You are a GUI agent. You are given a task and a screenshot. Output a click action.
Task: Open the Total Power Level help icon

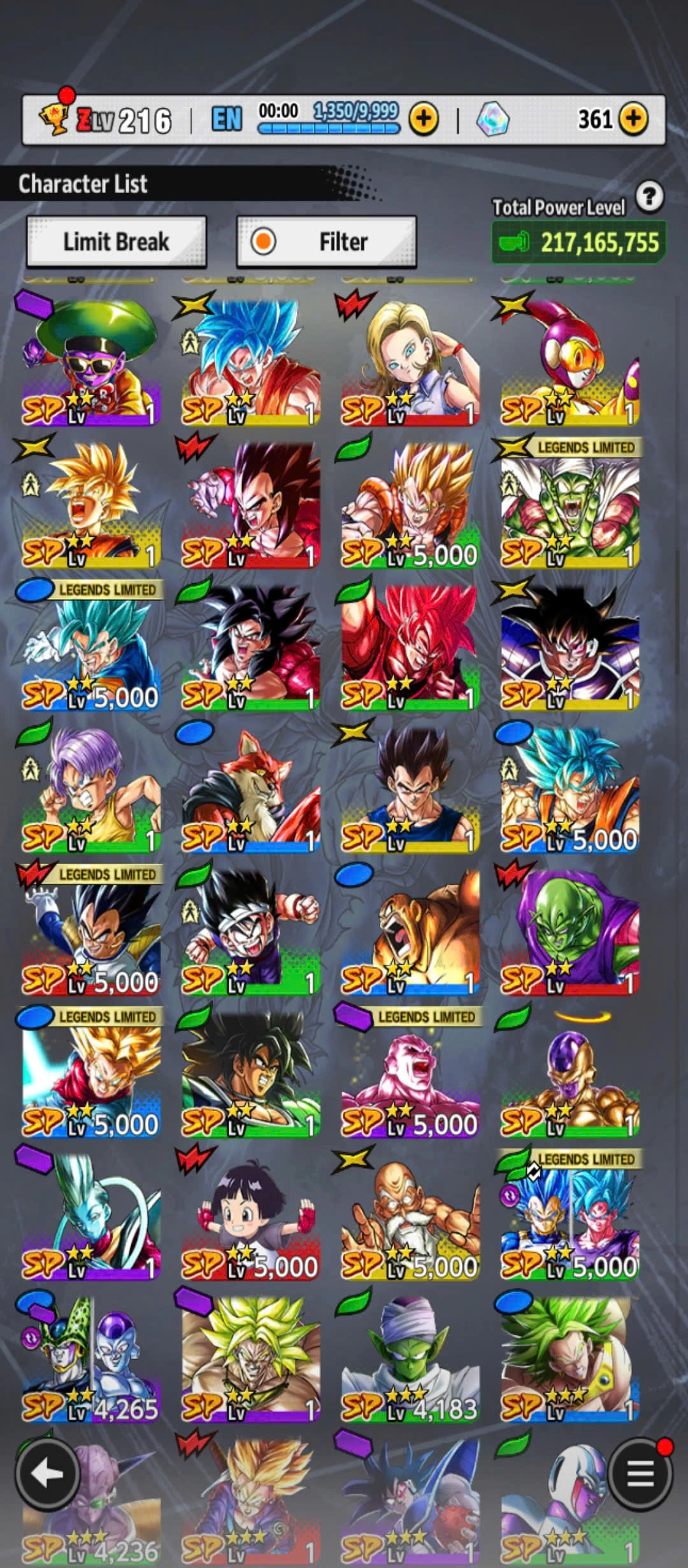(x=649, y=196)
